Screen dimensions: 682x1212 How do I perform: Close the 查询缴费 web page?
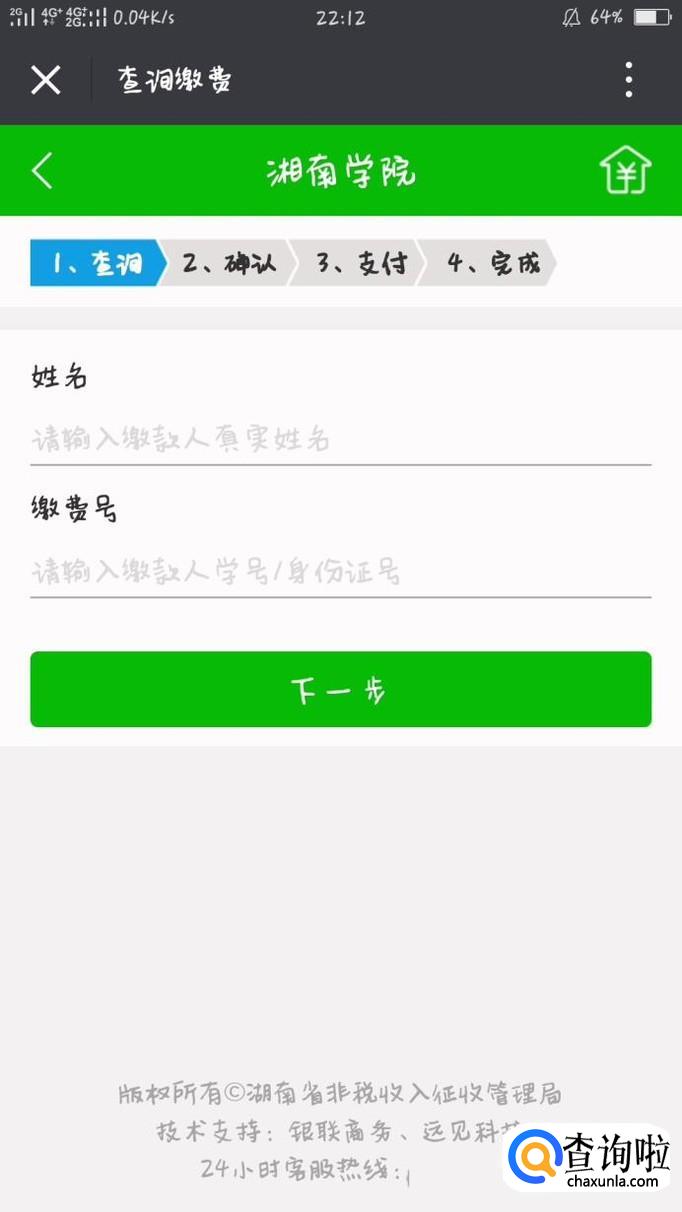pyautogui.click(x=46, y=80)
